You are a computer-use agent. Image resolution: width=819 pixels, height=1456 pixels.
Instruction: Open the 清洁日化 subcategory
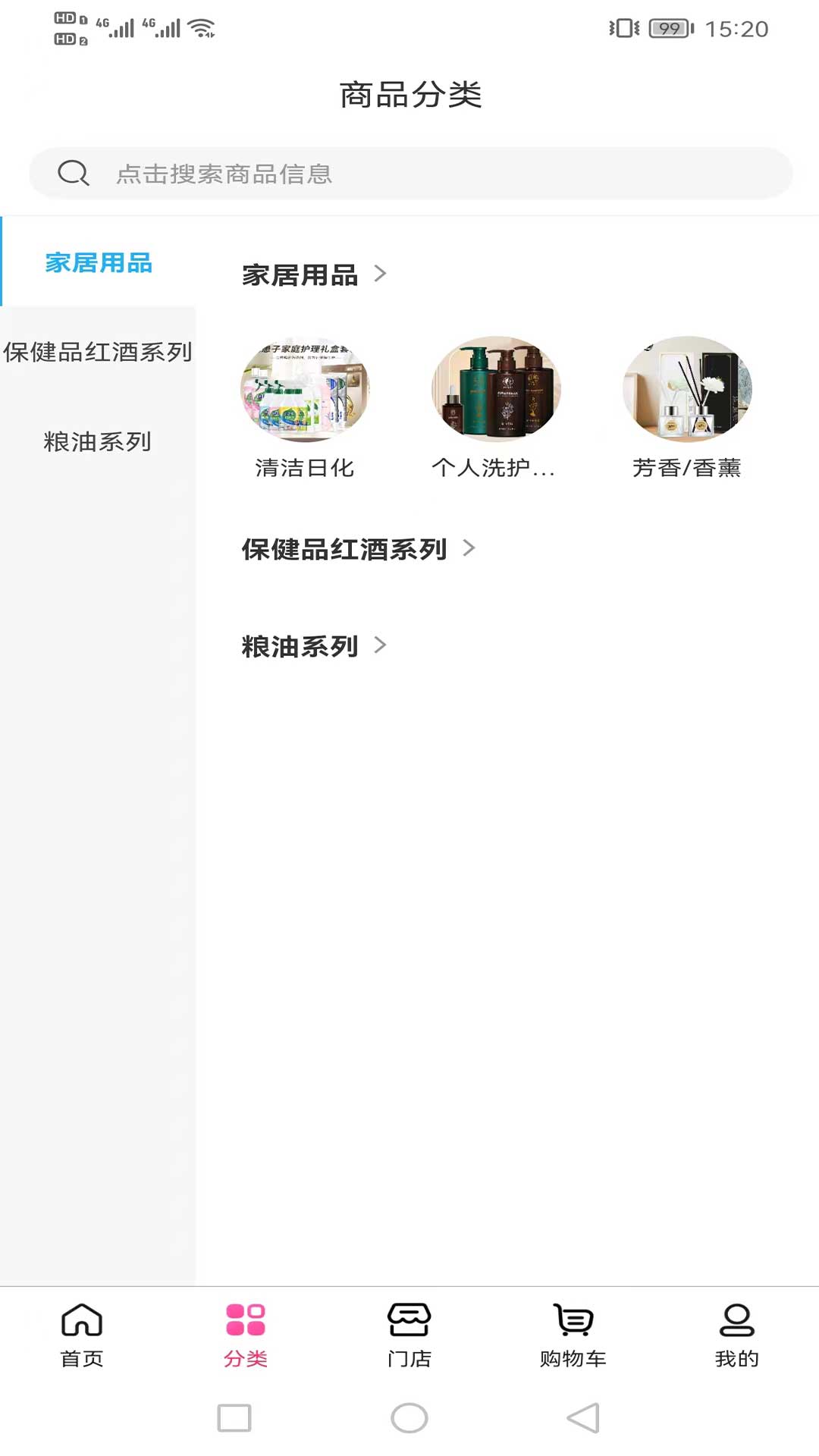[305, 407]
